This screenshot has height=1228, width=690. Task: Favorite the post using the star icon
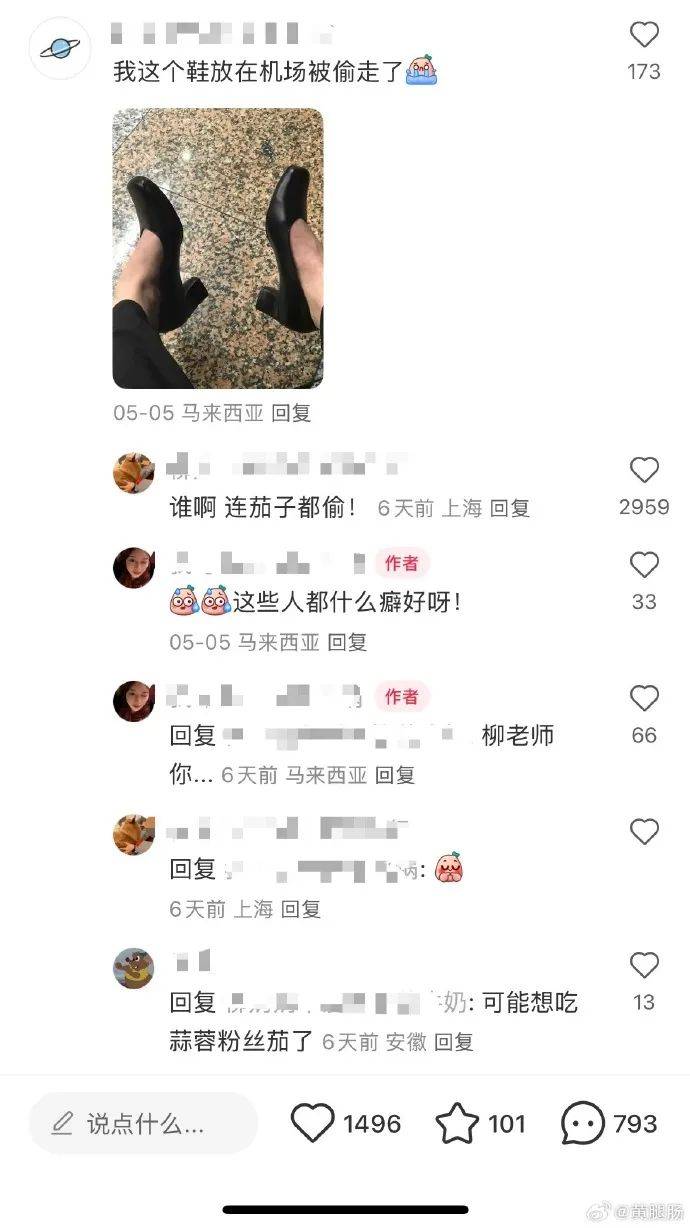coord(457,1123)
